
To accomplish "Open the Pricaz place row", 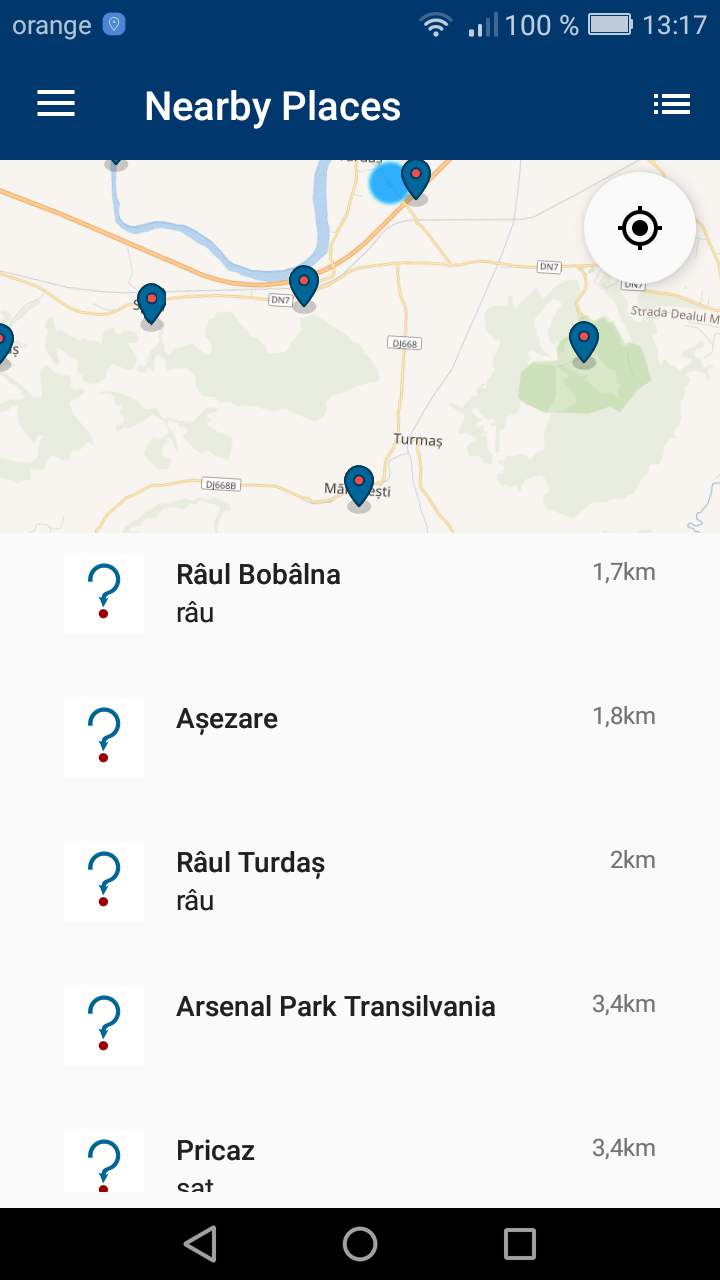I will coord(360,1165).
